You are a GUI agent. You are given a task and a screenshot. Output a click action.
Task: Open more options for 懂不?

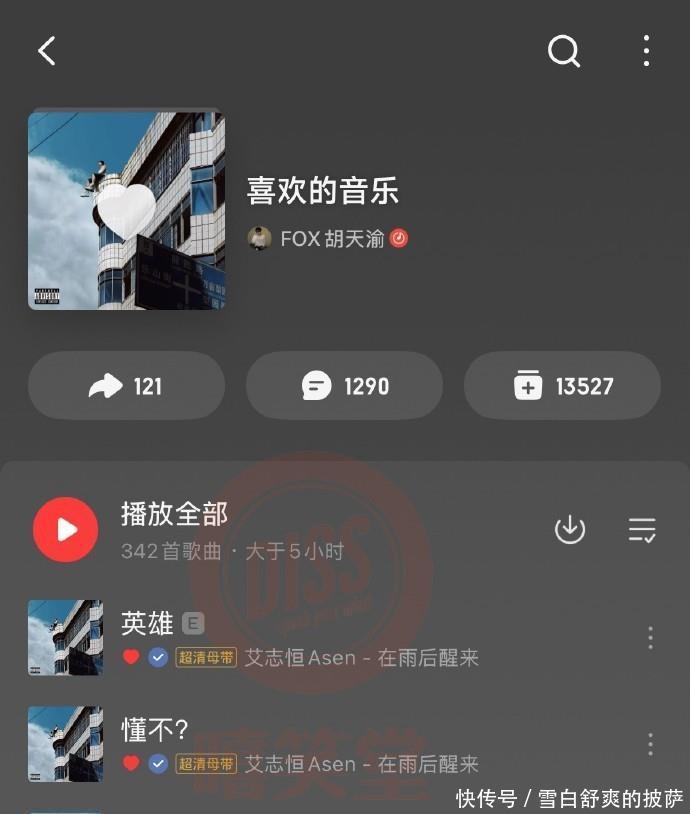click(x=650, y=745)
